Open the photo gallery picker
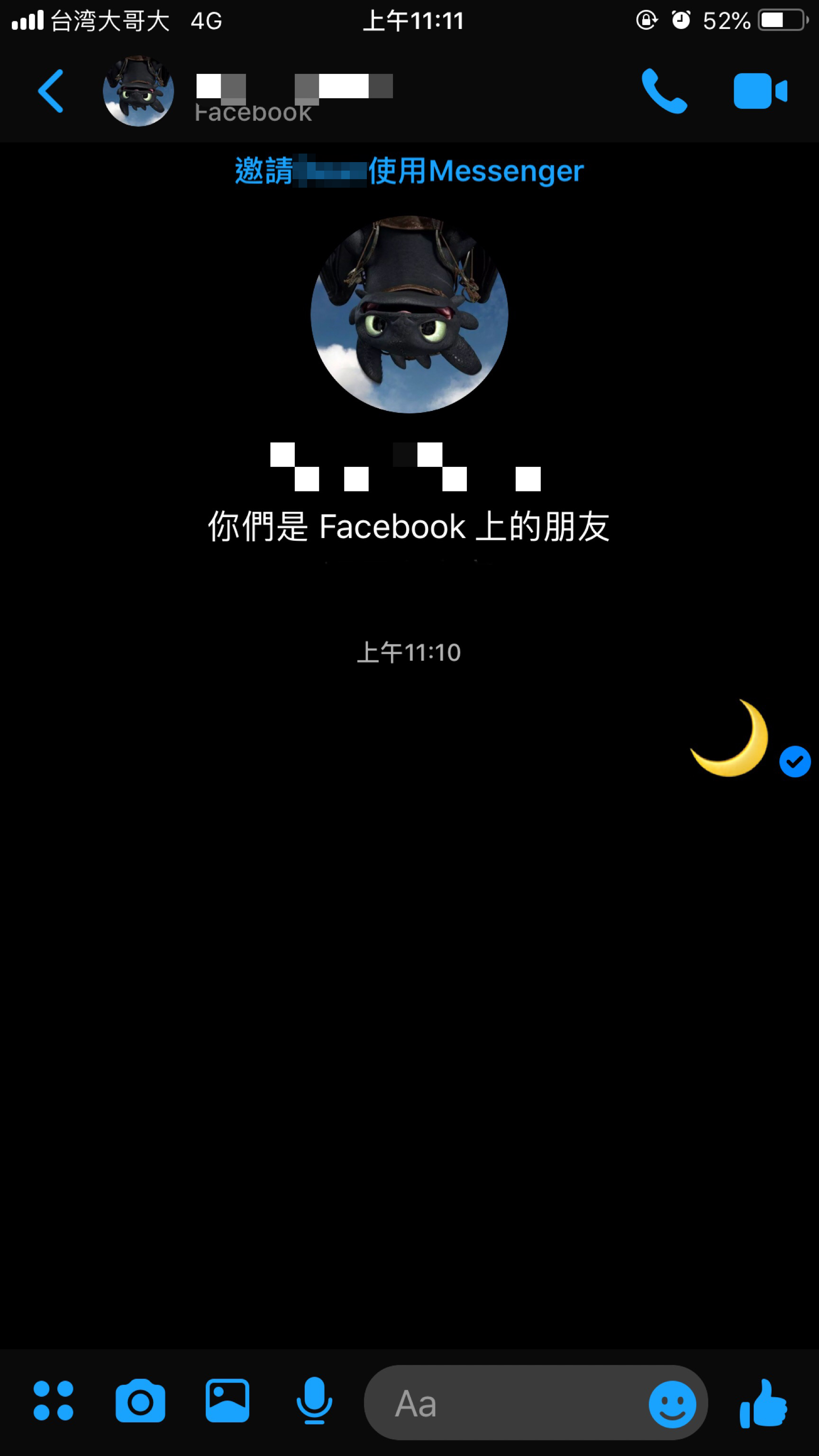This screenshot has height=1456, width=819. click(227, 1401)
